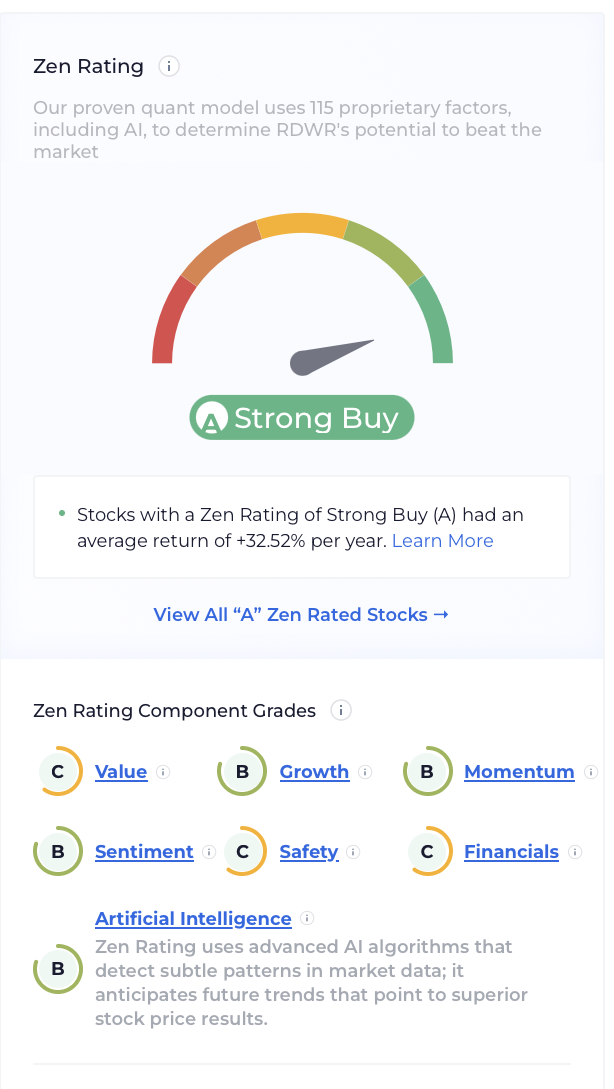Viewport: 614px width, 1089px height.
Task: Open the Sentiment component grade
Action: pyautogui.click(x=144, y=851)
